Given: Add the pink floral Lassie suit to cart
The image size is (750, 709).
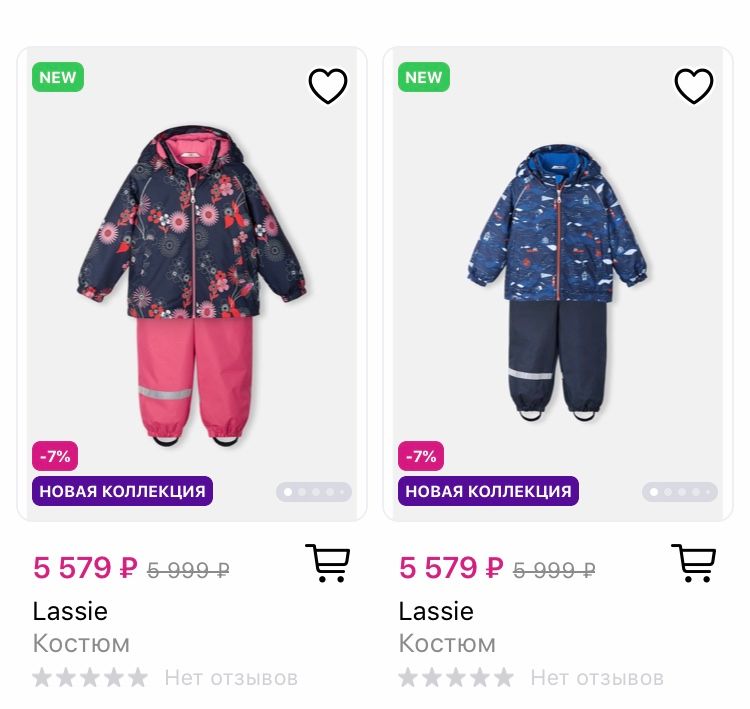Looking at the screenshot, I should [327, 563].
